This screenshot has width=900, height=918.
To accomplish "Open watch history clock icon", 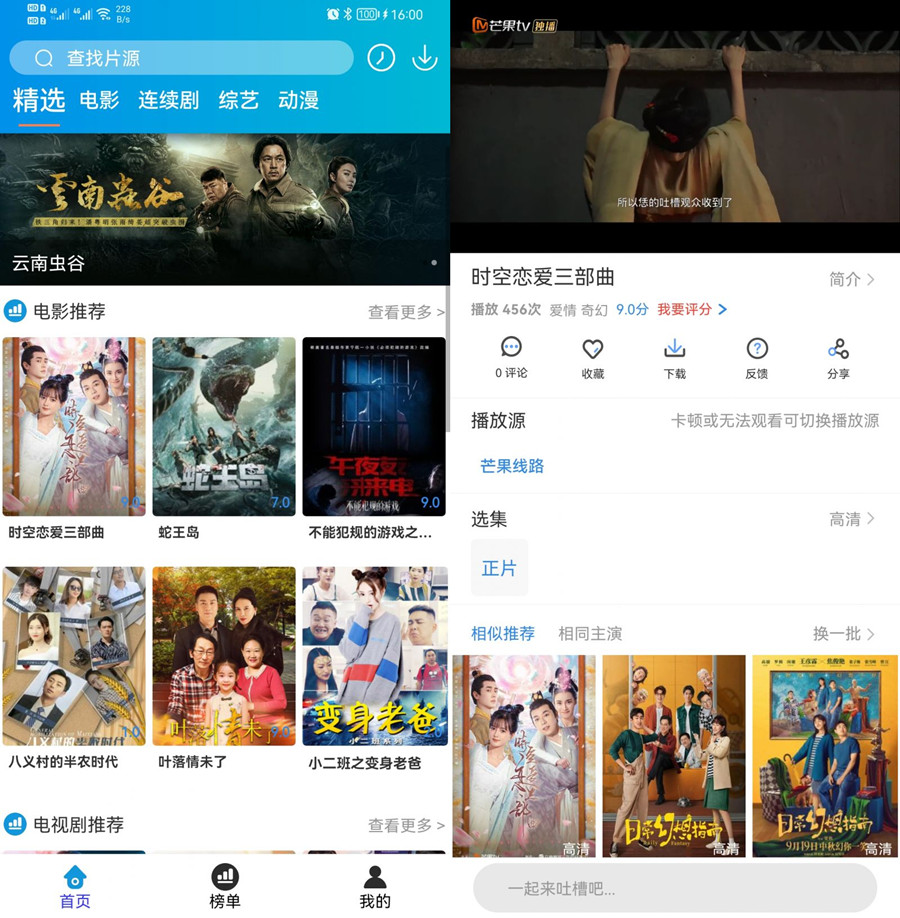I will [x=381, y=58].
